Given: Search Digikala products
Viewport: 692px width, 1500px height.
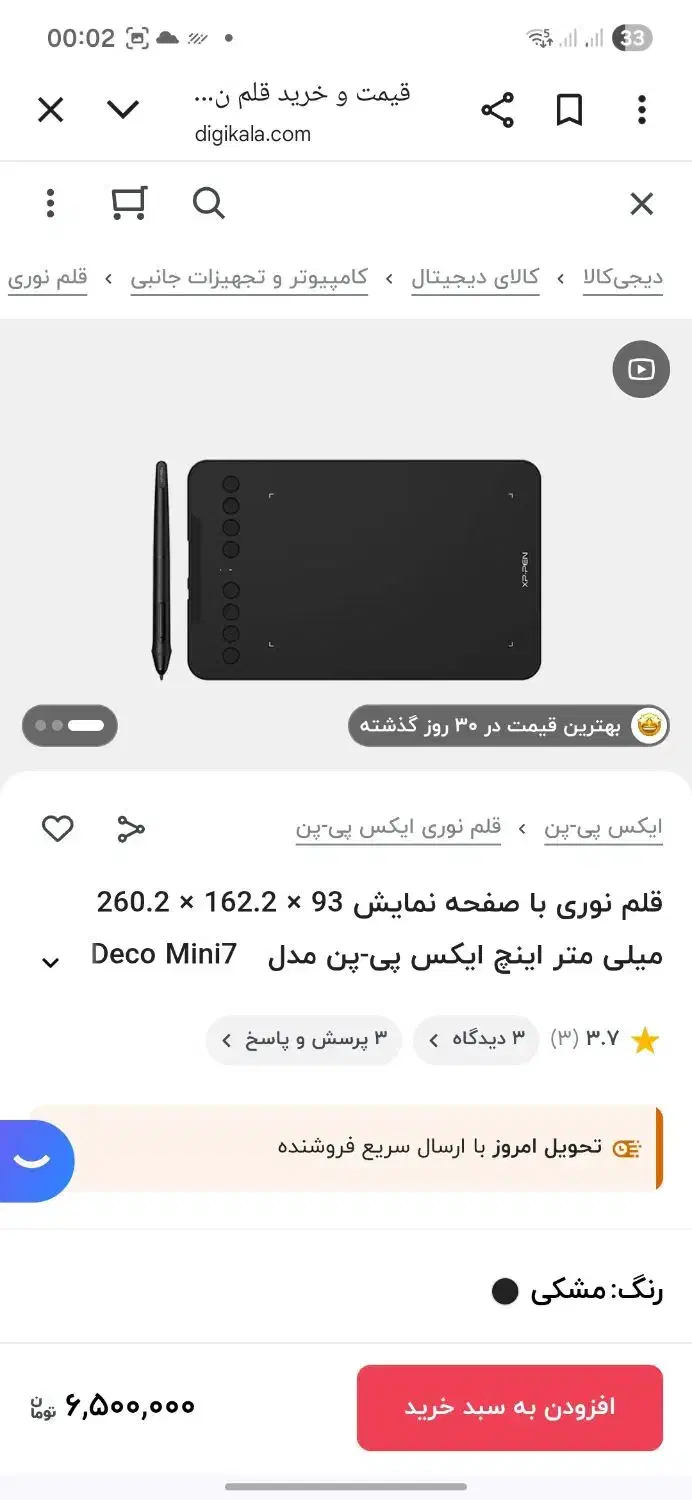Looking at the screenshot, I should pos(208,204).
